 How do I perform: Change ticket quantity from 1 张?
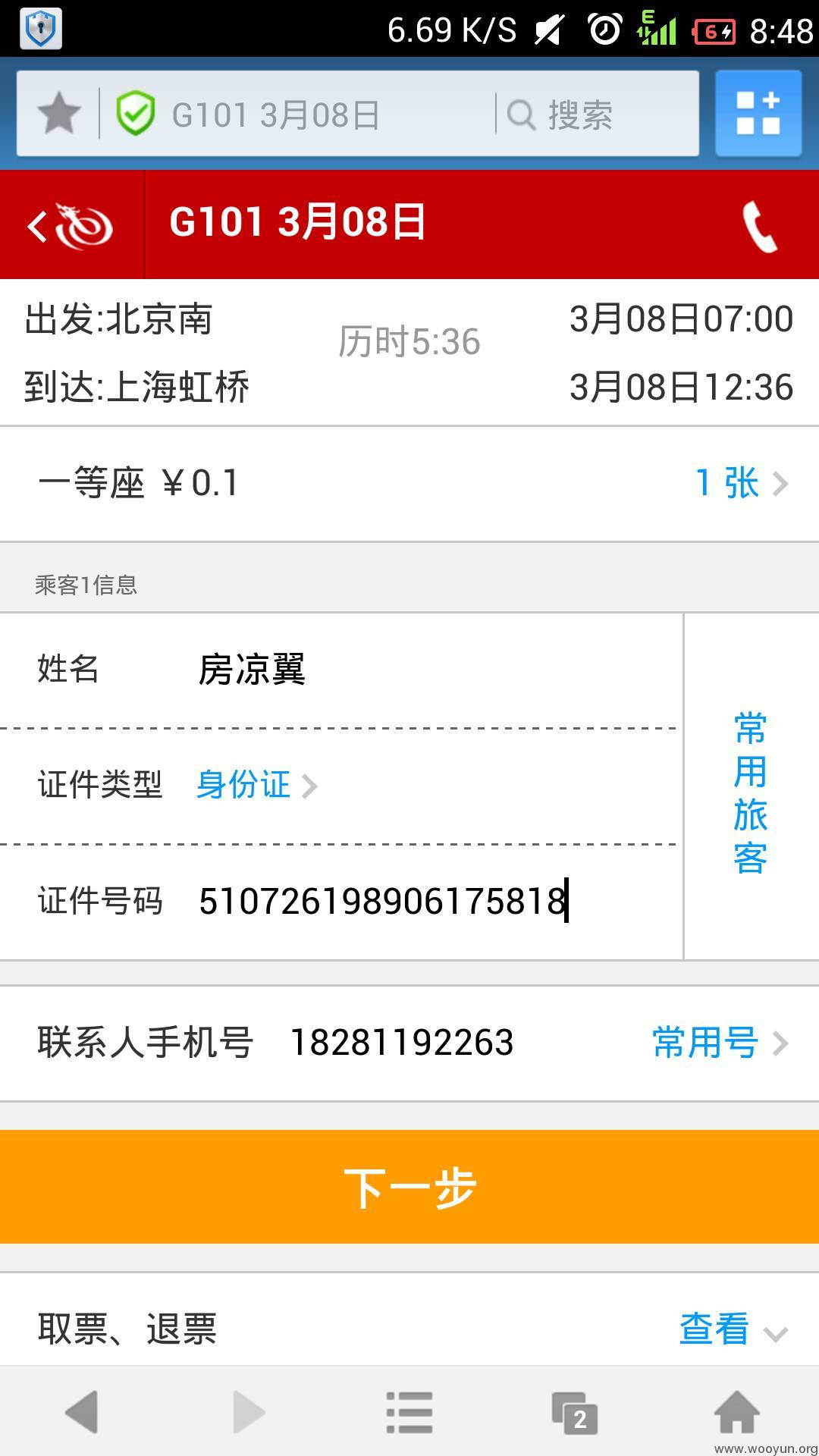pos(742,483)
